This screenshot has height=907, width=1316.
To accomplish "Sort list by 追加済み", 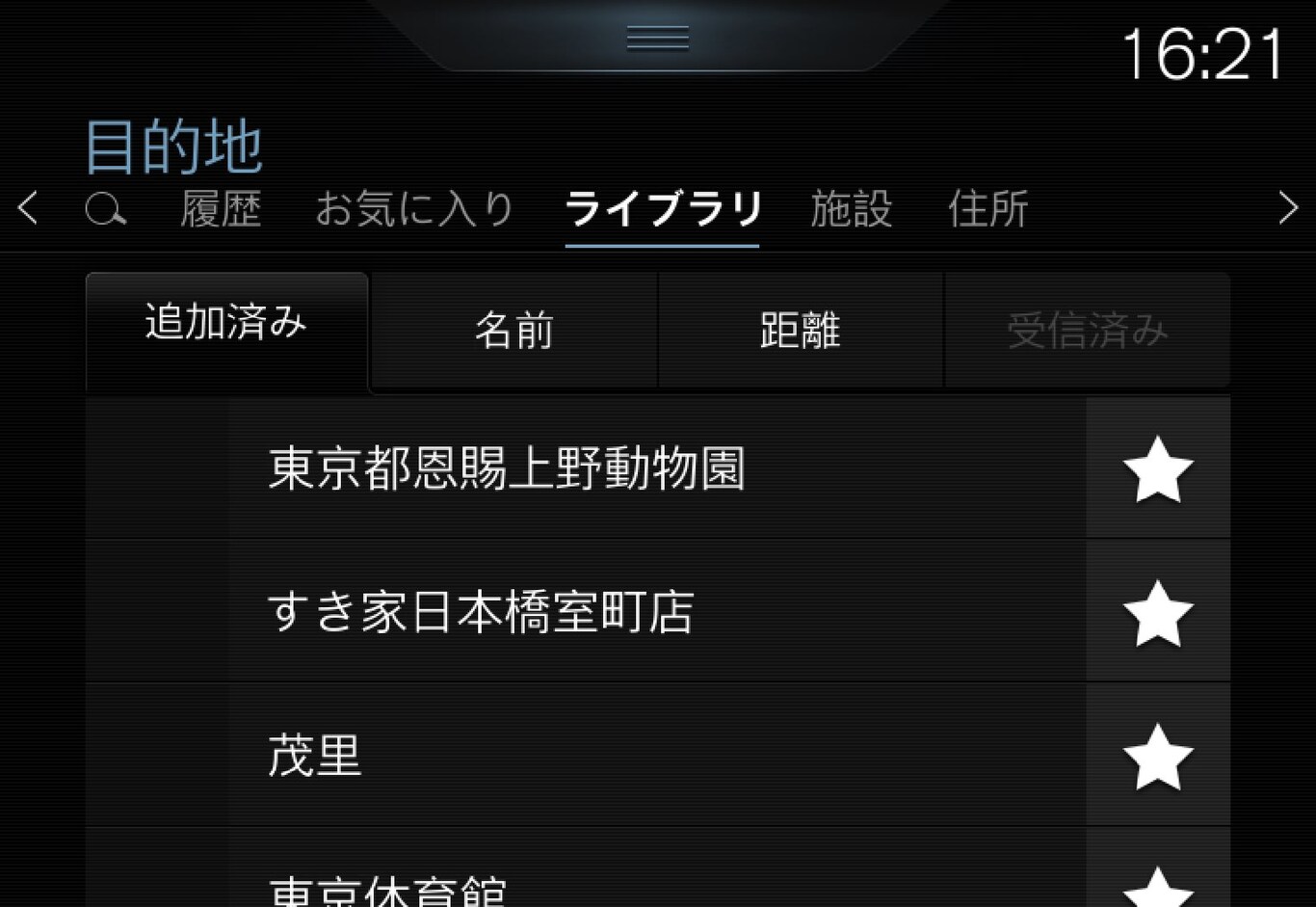I will tap(226, 324).
